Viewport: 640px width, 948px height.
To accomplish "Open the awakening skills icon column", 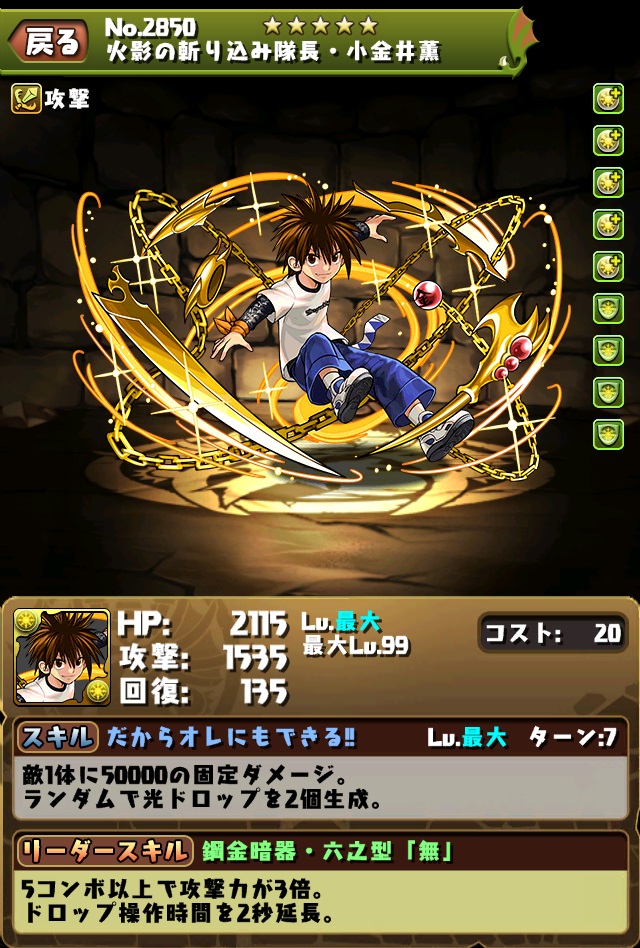I will pyautogui.click(x=608, y=266).
